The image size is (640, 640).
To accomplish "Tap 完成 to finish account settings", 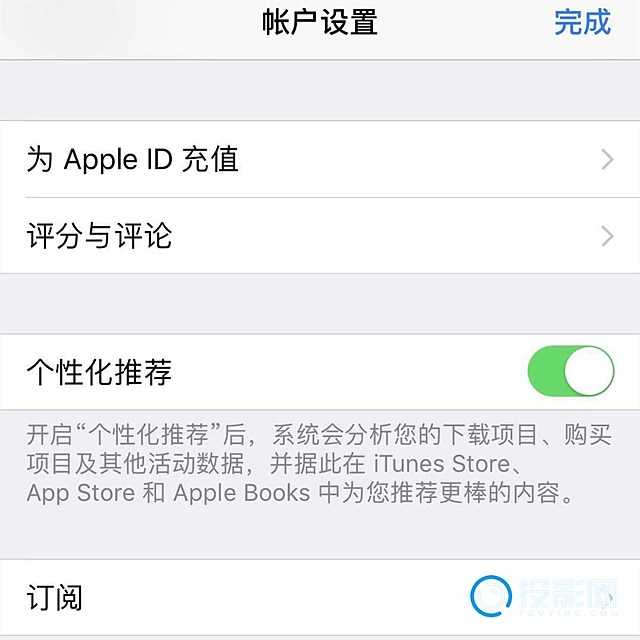I will pos(582,22).
